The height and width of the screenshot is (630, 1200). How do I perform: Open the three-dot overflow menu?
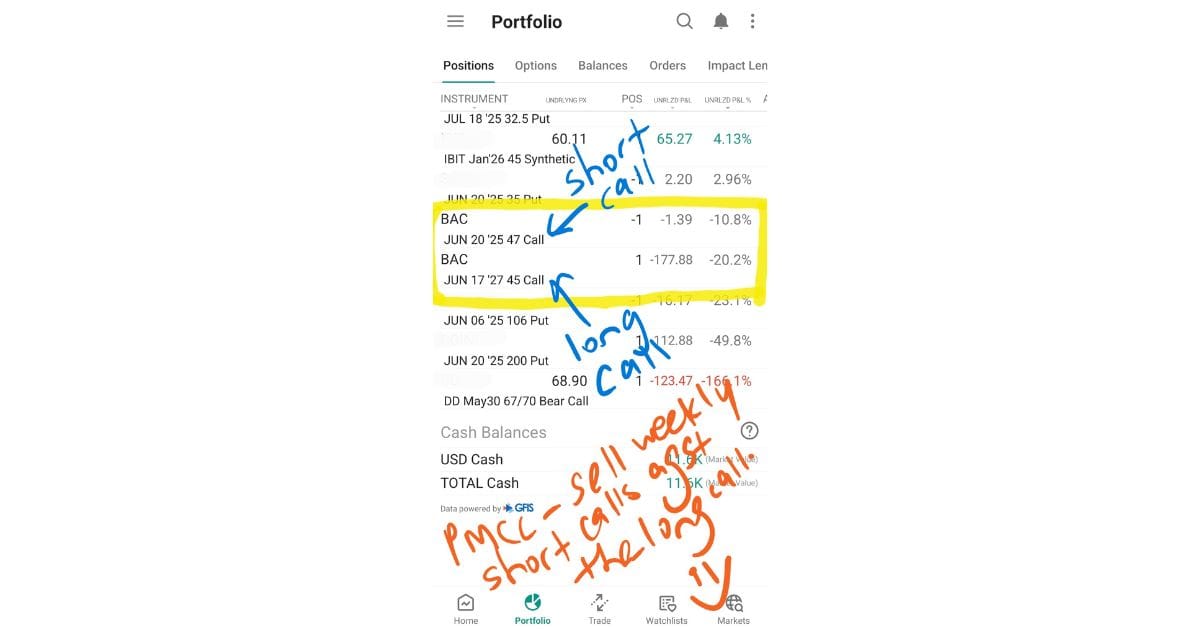click(752, 21)
